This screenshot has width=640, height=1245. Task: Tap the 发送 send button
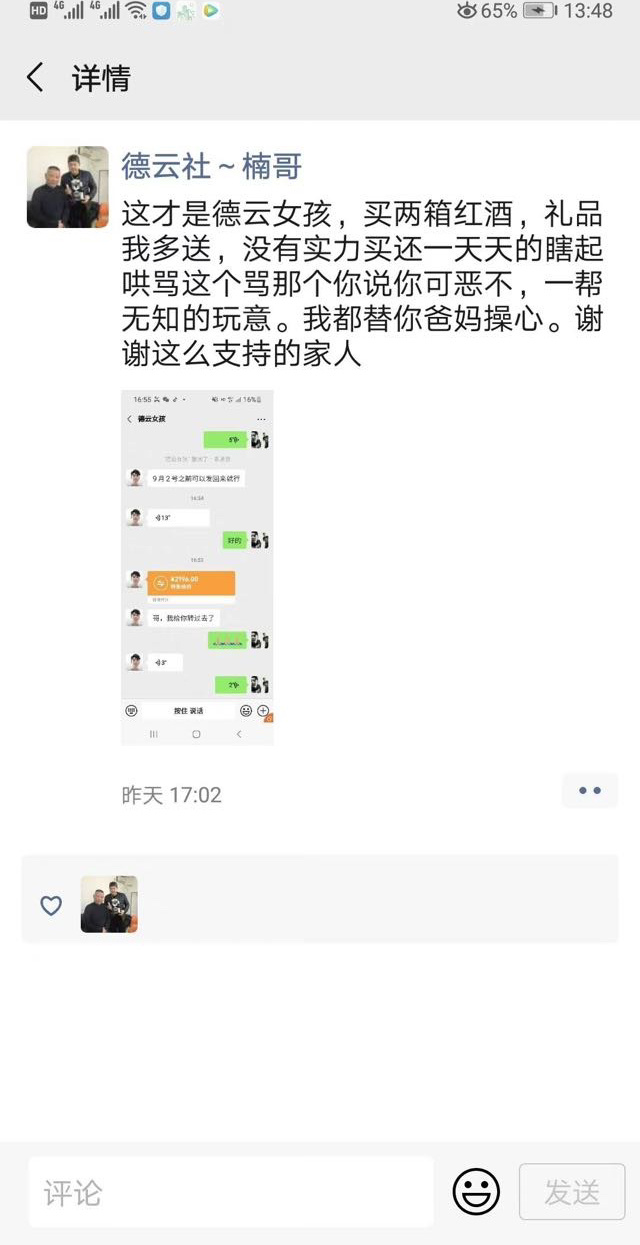pyautogui.click(x=571, y=1192)
